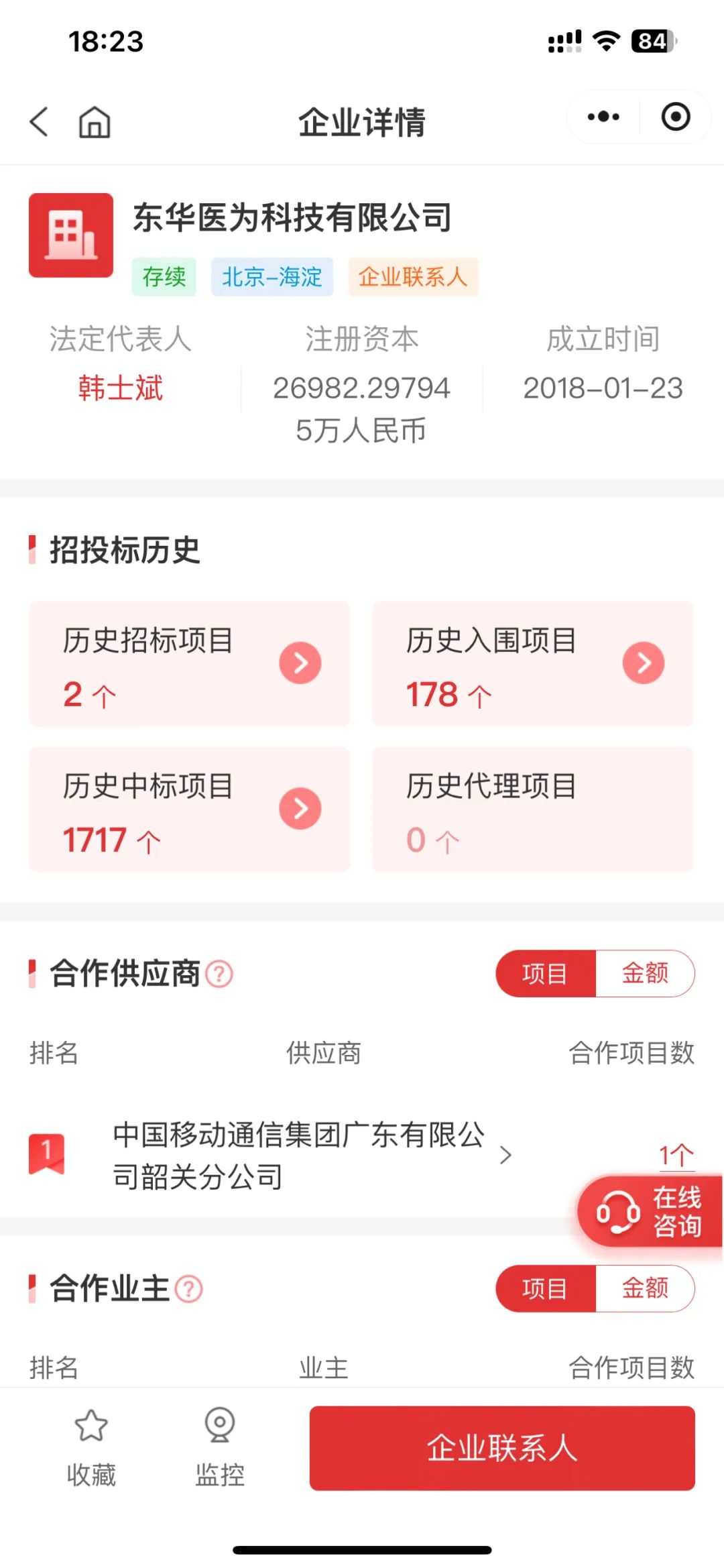The width and height of the screenshot is (724, 1568).
Task: Open legal representative 韩士斌
Action: coord(121,388)
